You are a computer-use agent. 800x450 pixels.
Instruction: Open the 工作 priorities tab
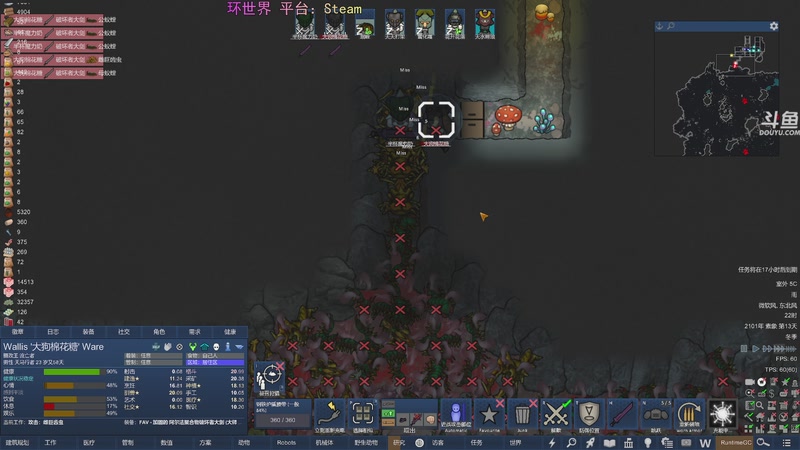[50, 442]
